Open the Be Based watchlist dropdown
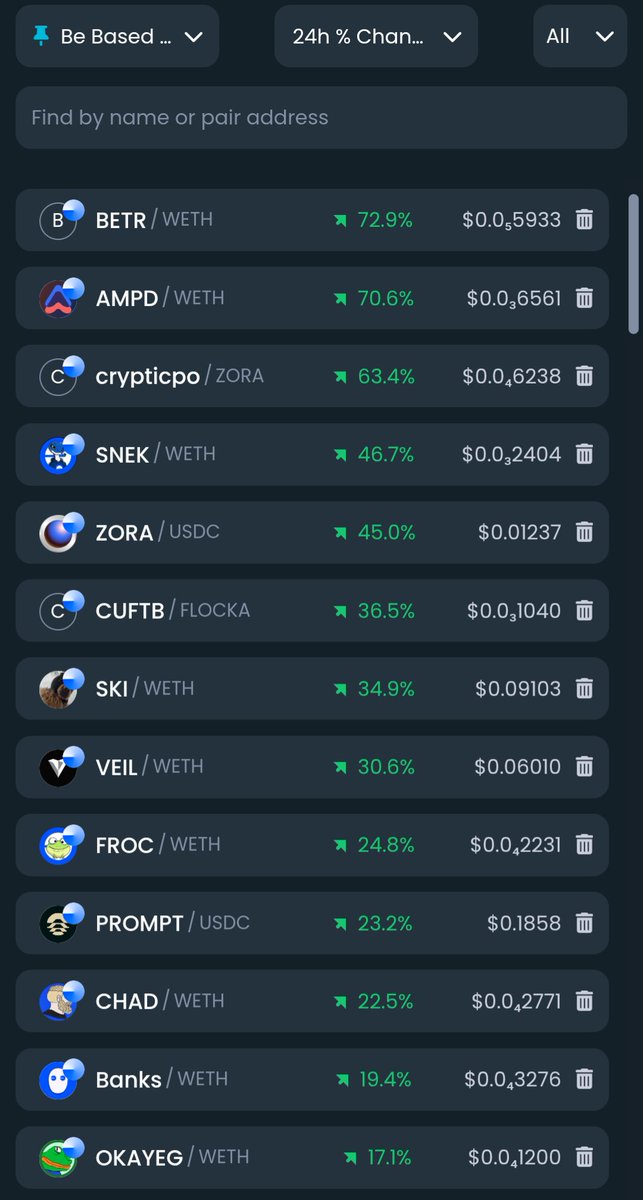Image resolution: width=643 pixels, height=1200 pixels. click(118, 36)
